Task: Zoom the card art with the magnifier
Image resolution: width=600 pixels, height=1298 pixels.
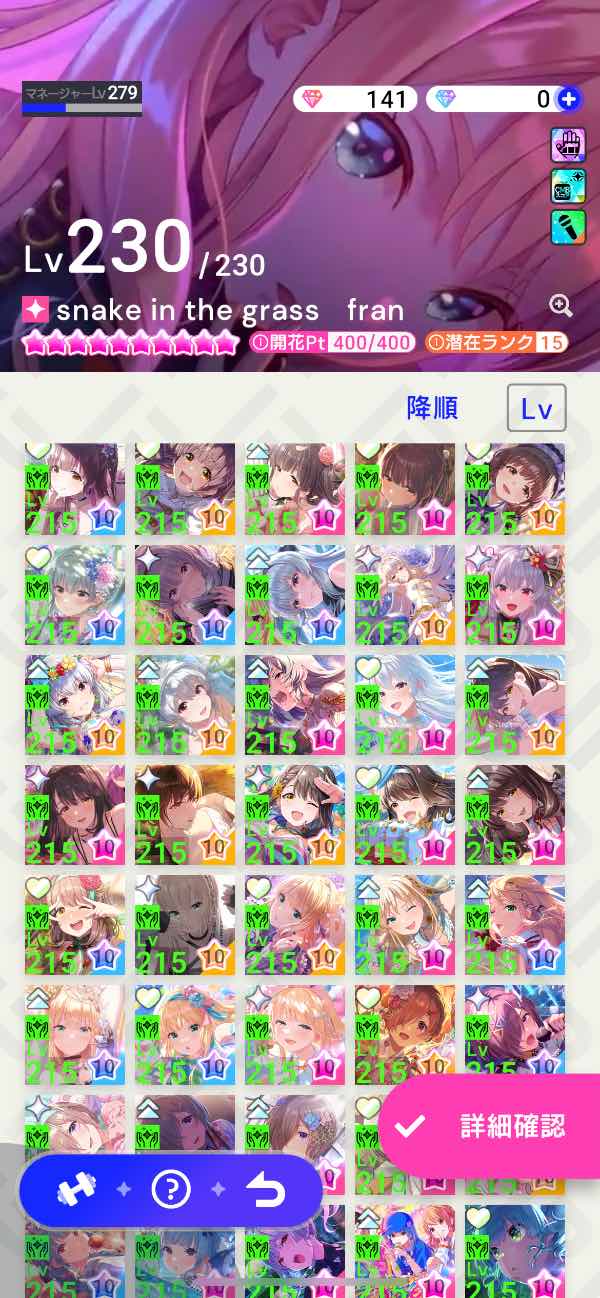Action: 561,306
